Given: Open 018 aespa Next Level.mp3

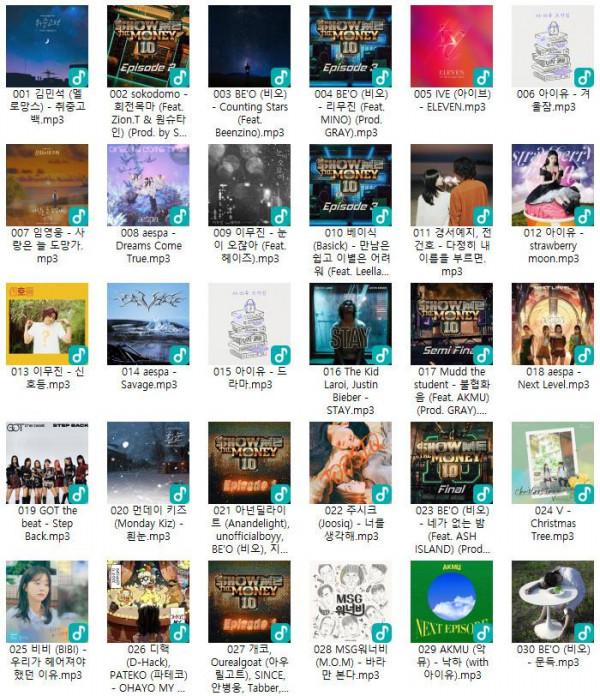Looking at the screenshot, I should point(552,324).
